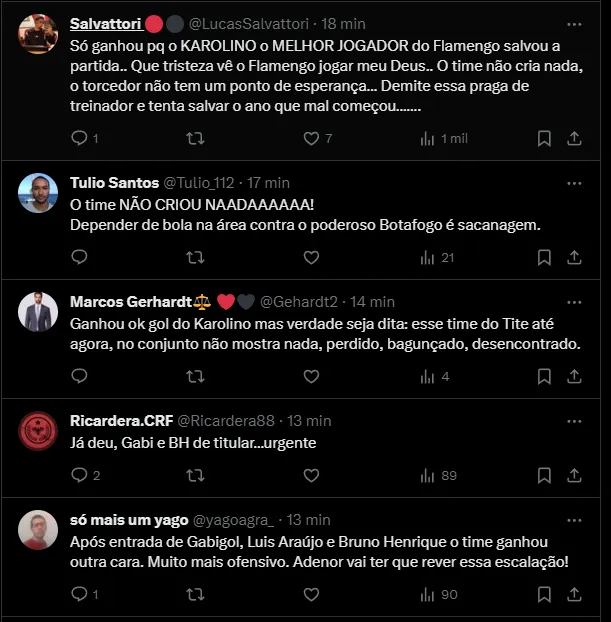
Task: Bookmark the tweet by só mais um yago
Action: 544,594
